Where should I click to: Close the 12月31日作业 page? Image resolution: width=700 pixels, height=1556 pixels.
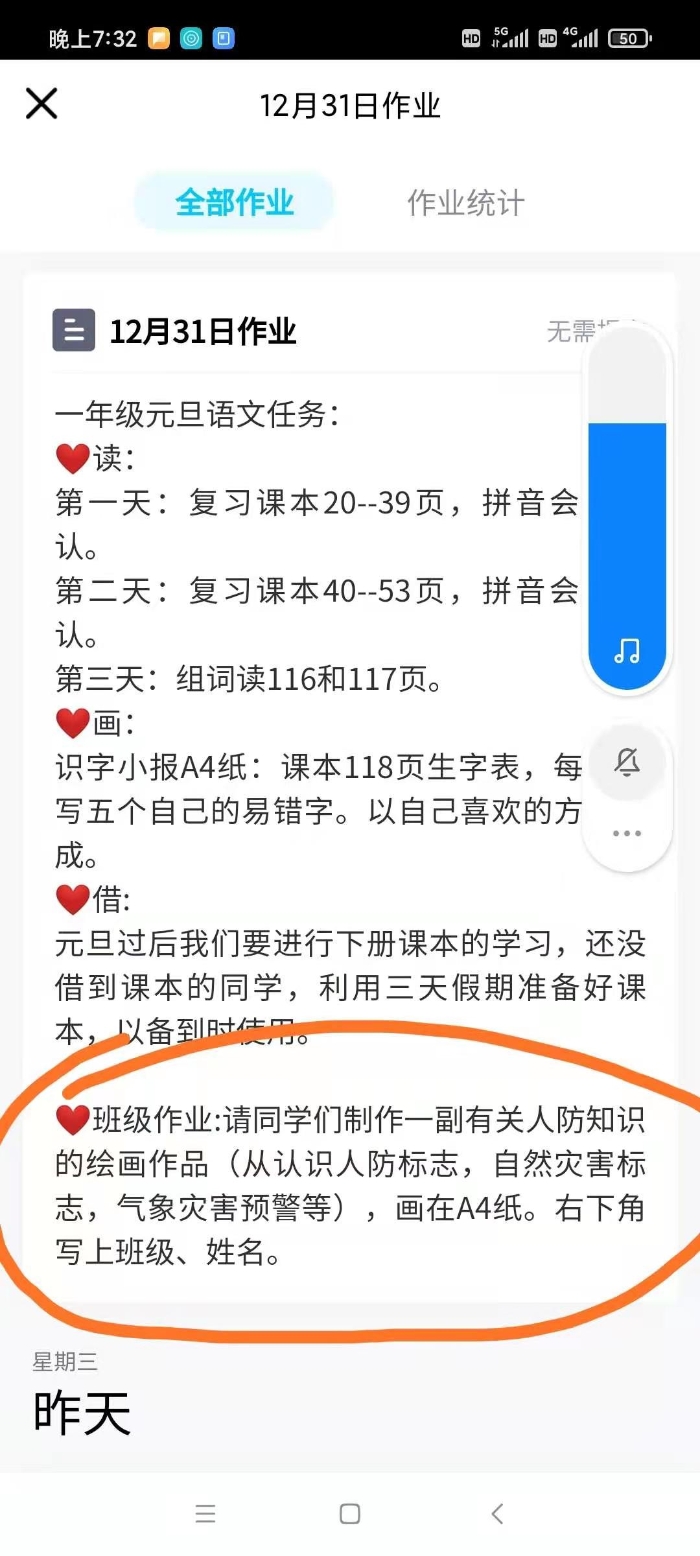[x=41, y=104]
